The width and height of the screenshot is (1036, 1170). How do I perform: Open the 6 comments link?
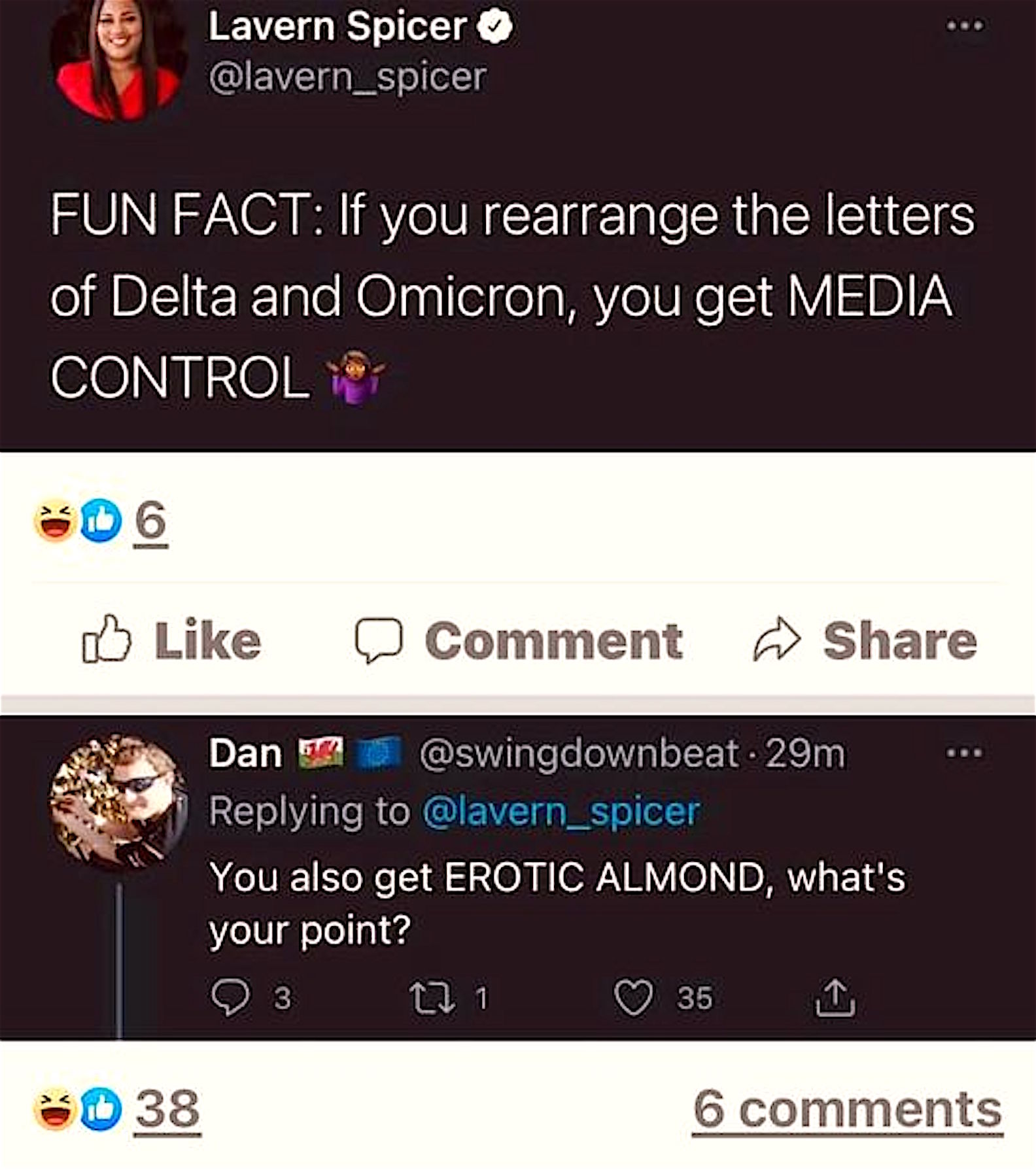(x=848, y=1109)
